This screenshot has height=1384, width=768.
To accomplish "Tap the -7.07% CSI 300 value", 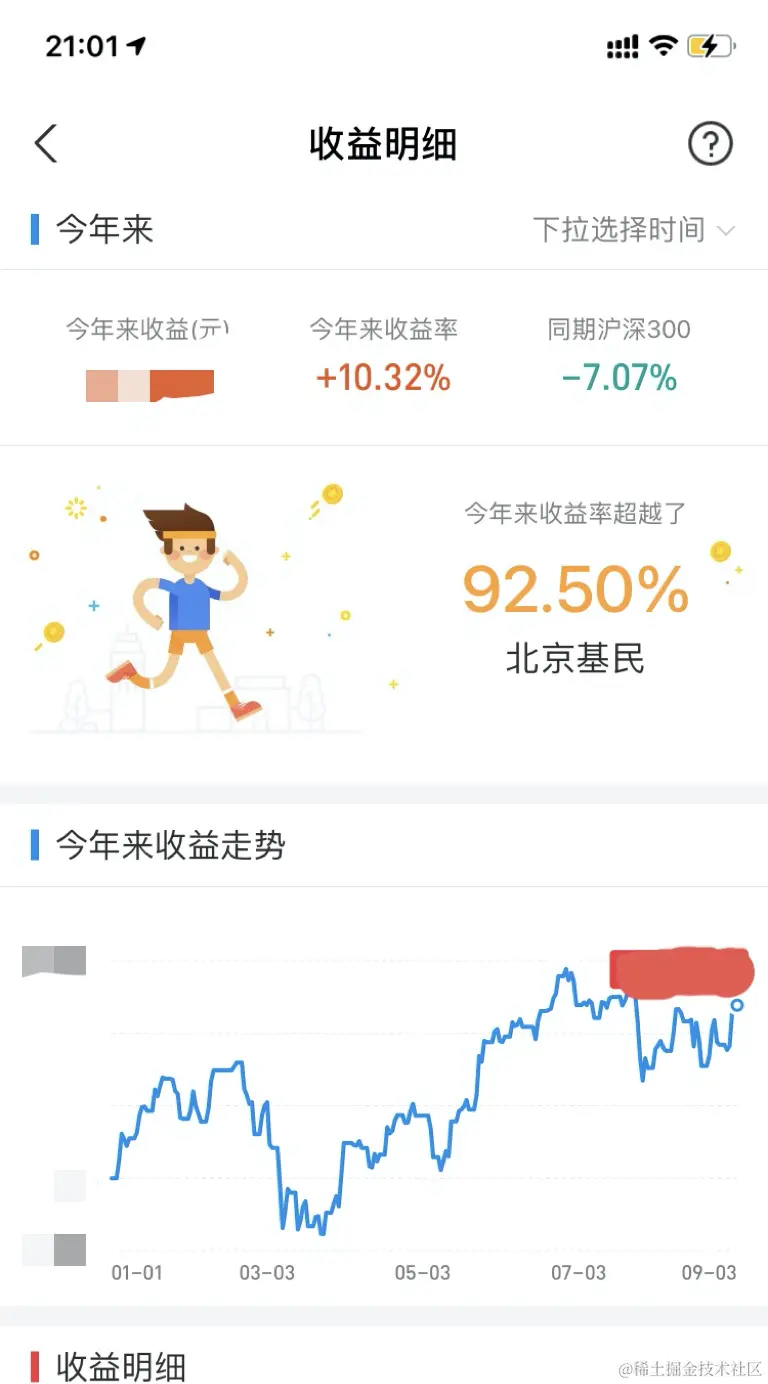I will click(620, 380).
